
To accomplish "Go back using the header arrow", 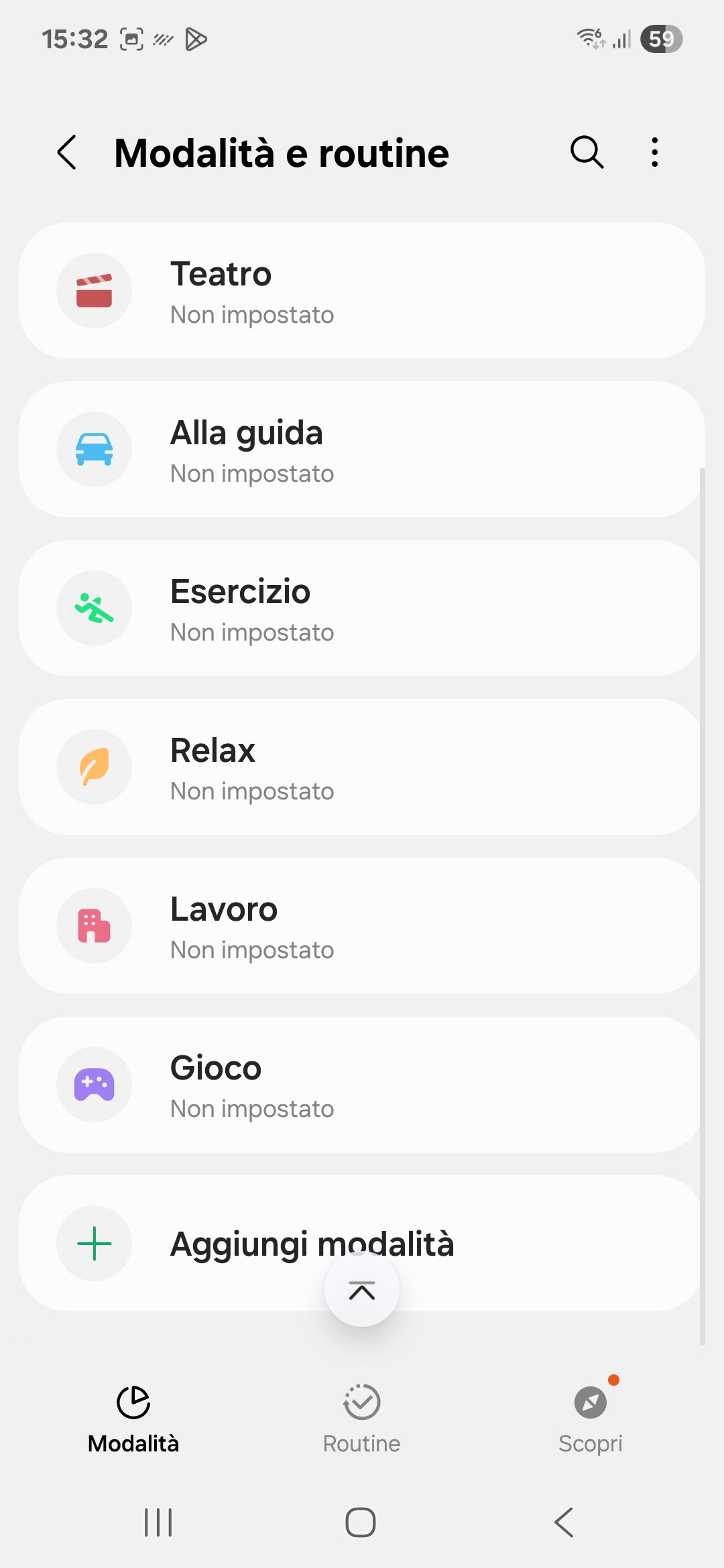I will 67,153.
